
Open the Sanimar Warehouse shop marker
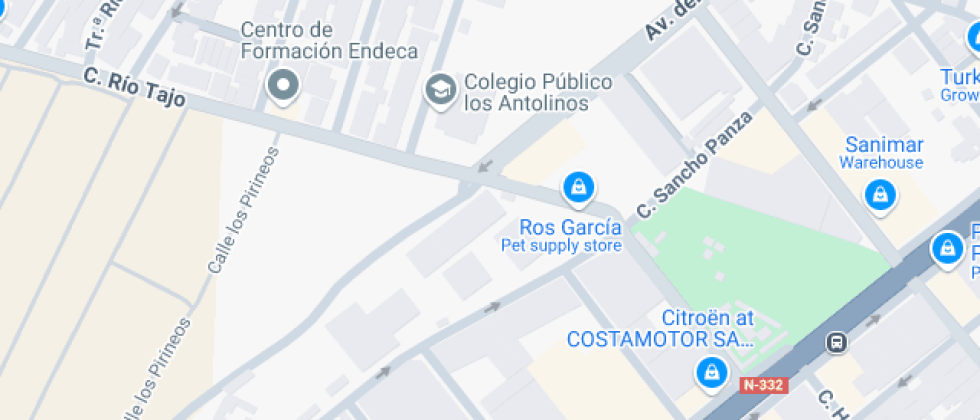[879, 195]
